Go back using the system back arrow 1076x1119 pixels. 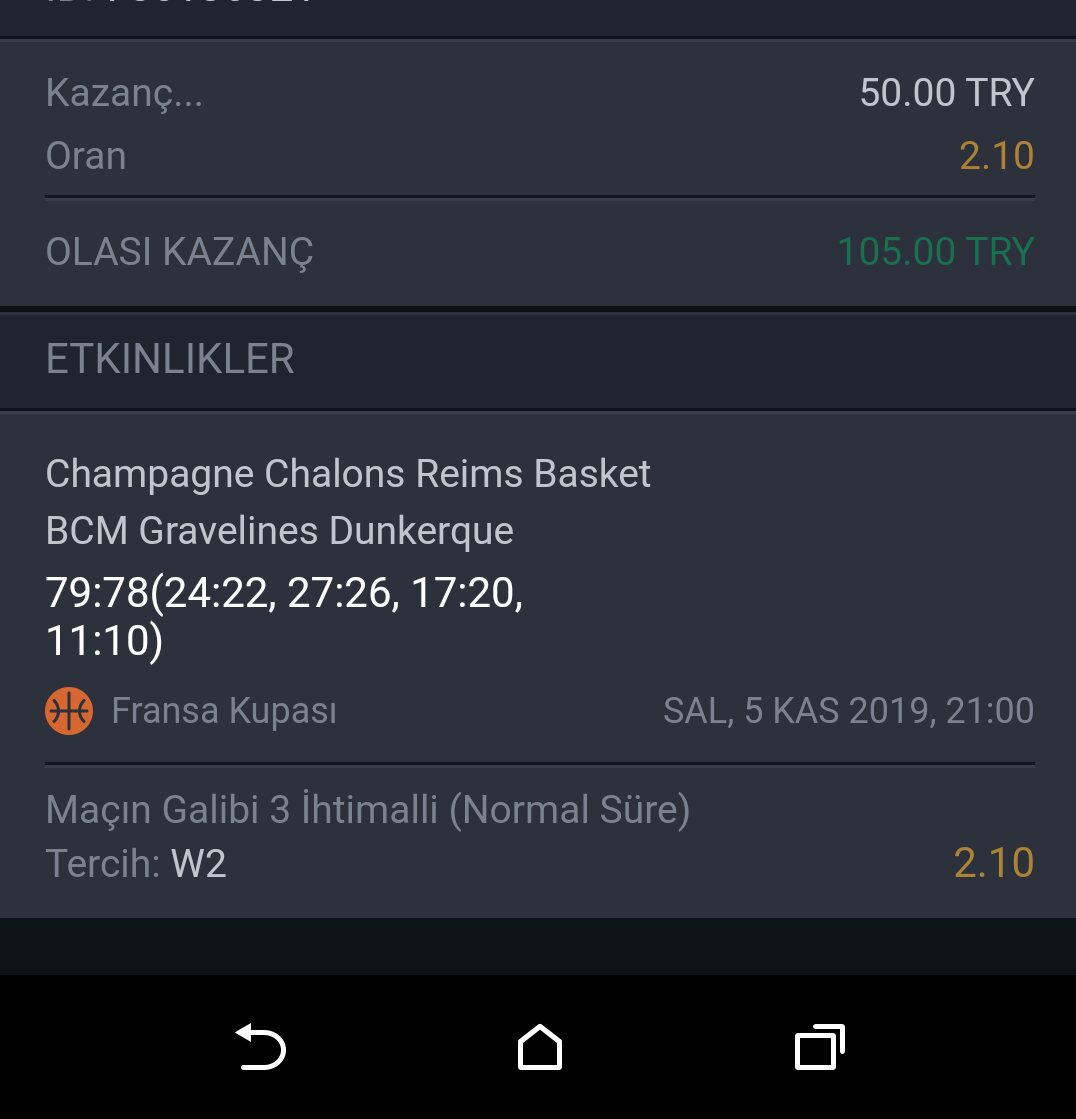pyautogui.click(x=261, y=1048)
